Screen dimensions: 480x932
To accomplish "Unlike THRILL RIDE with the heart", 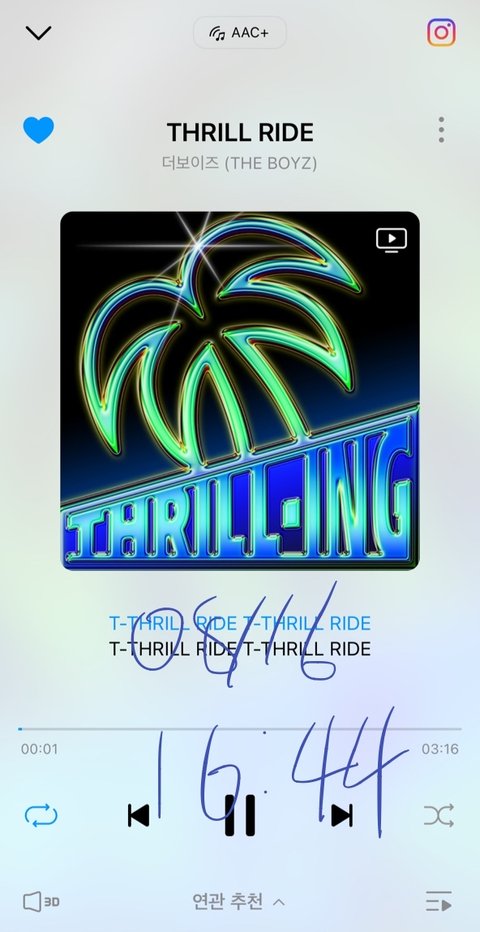I will tap(39, 130).
